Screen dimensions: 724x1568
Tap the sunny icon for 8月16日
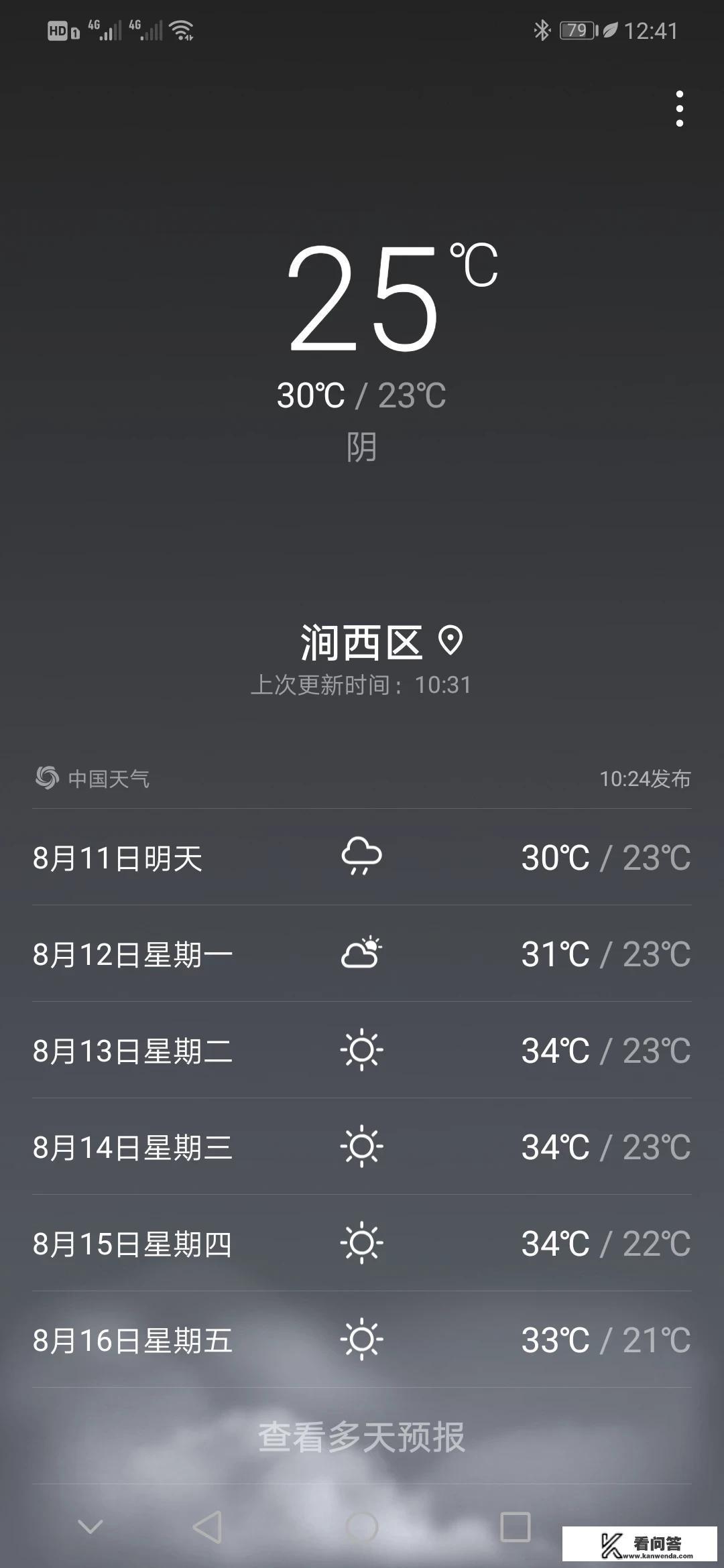pyautogui.click(x=361, y=1340)
